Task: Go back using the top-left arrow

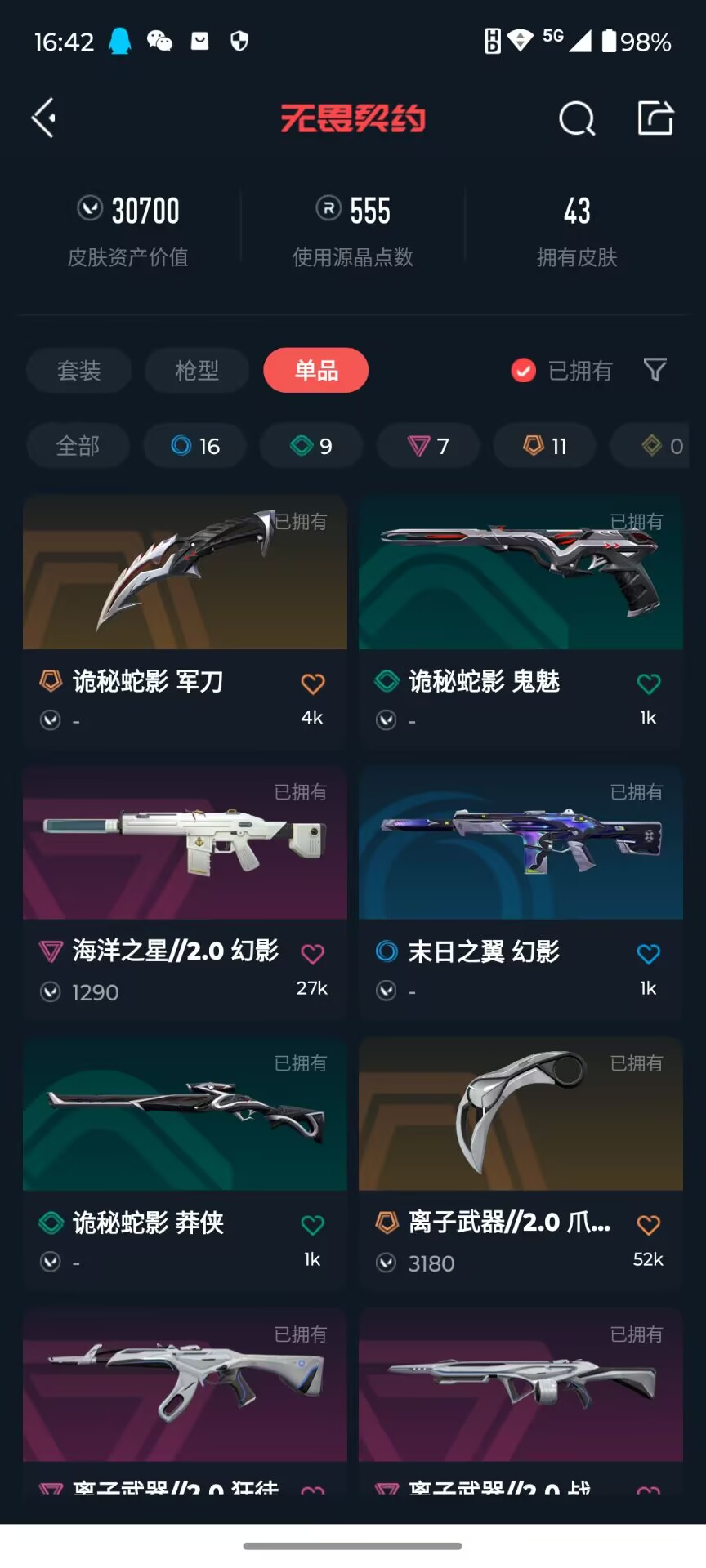Action: point(43,118)
